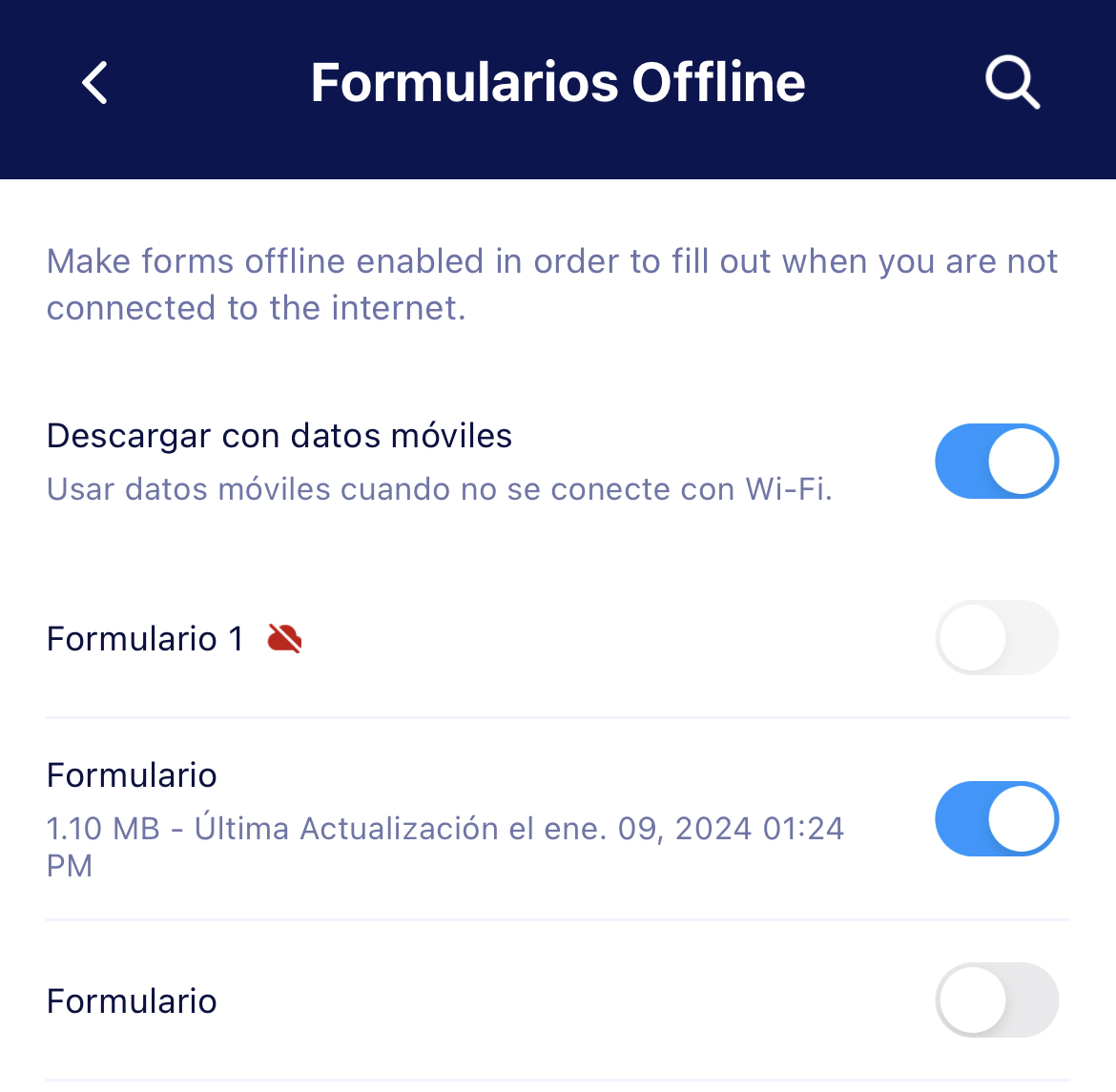Viewport: 1116px width, 1092px height.
Task: Toggle offline switch for Formulario 1
Action: 997,638
